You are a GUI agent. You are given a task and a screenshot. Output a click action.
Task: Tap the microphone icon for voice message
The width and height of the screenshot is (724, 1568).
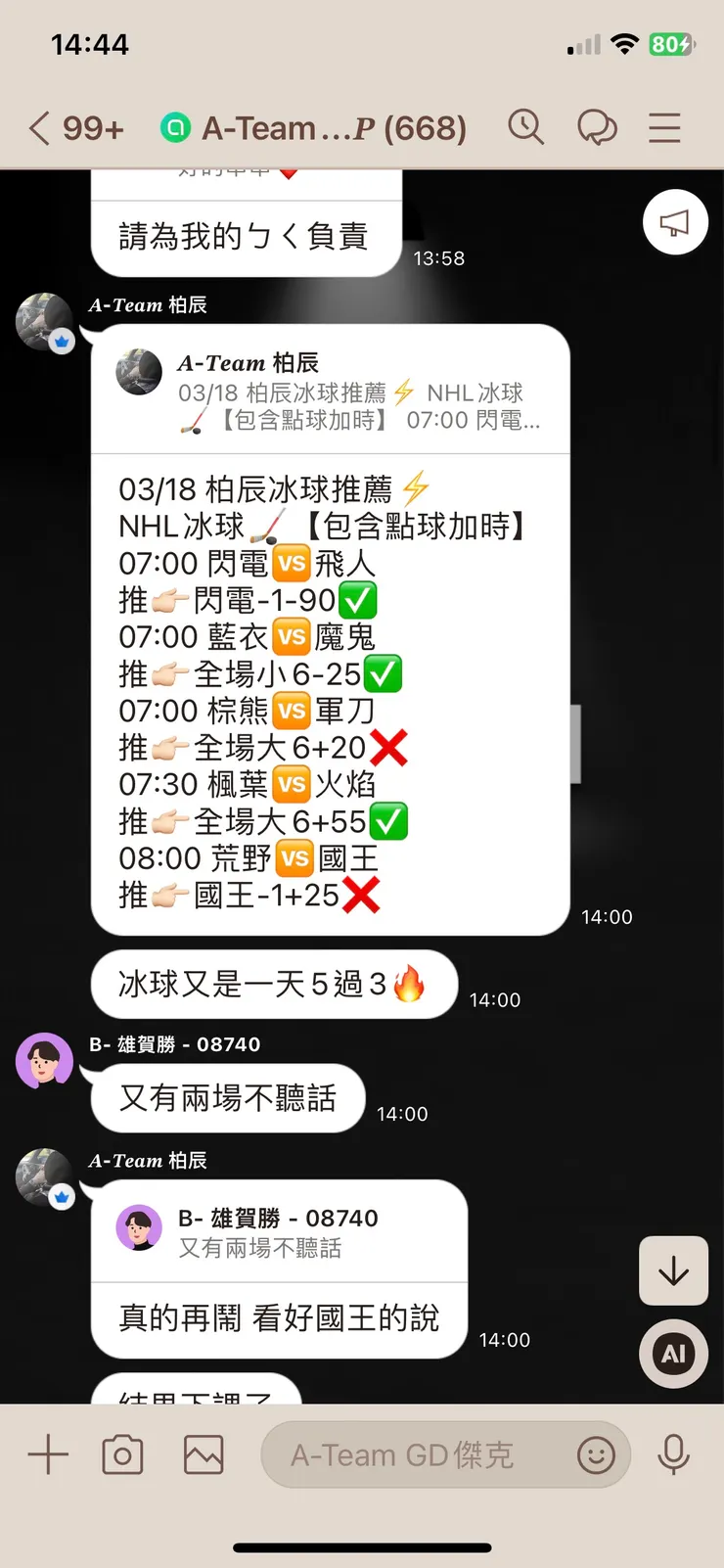tap(674, 1454)
